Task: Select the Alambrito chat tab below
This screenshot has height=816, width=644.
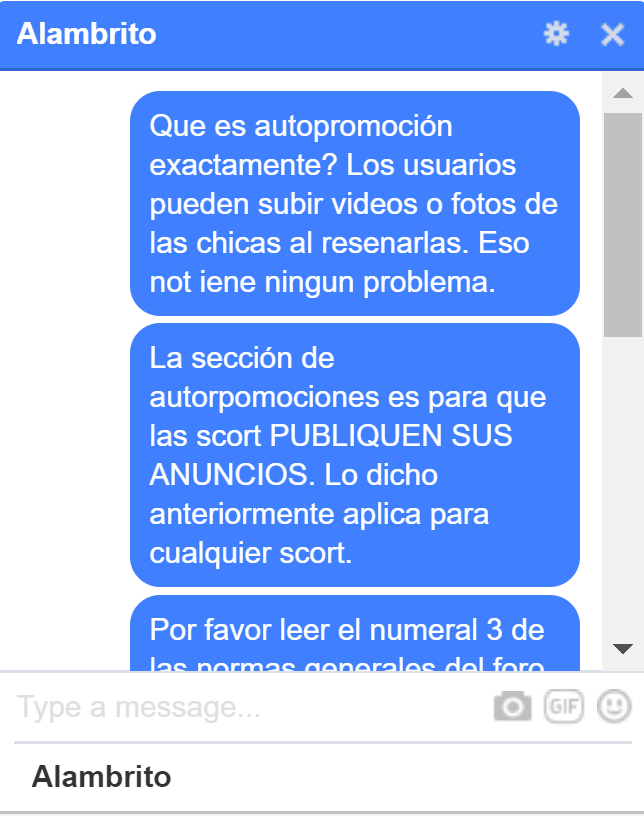Action: [102, 776]
